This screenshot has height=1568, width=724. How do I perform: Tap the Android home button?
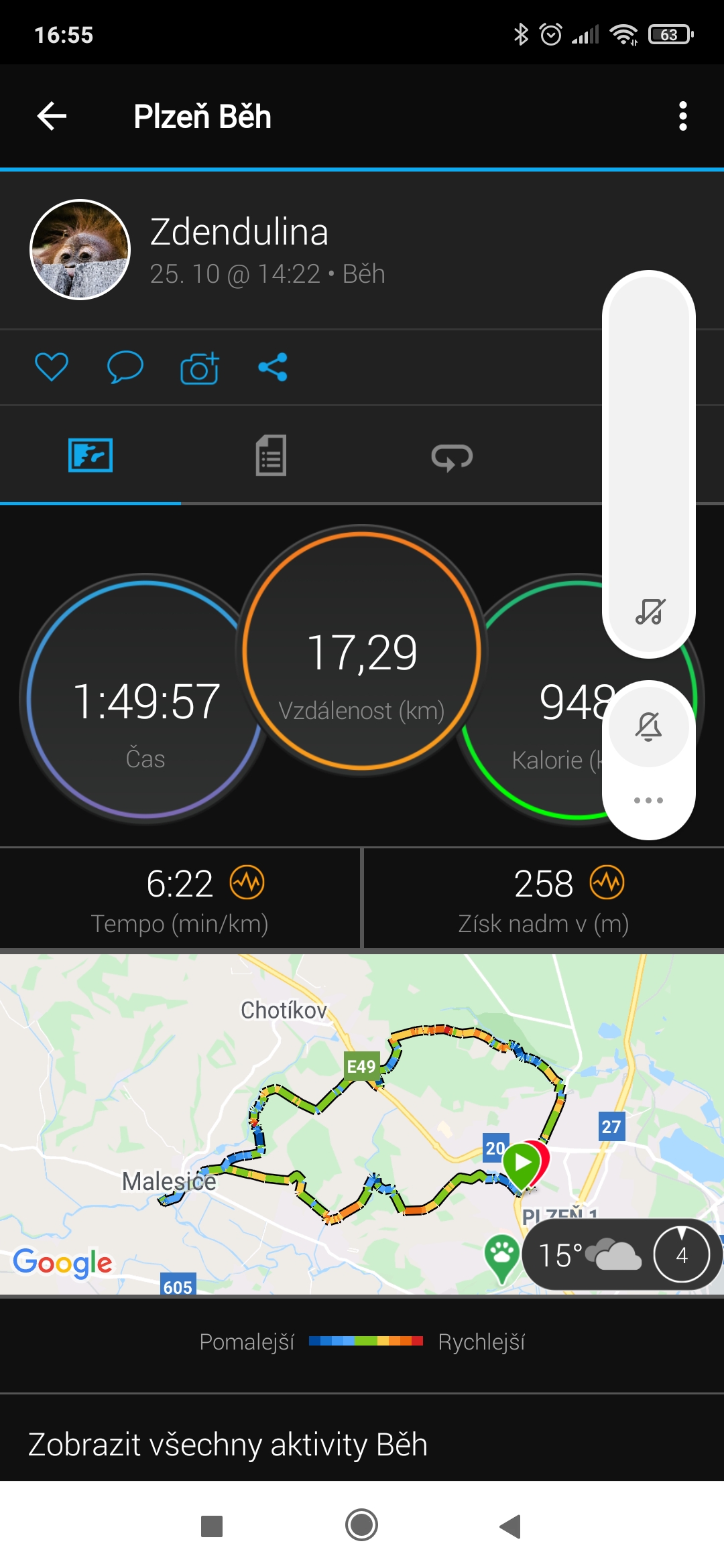362,1525
